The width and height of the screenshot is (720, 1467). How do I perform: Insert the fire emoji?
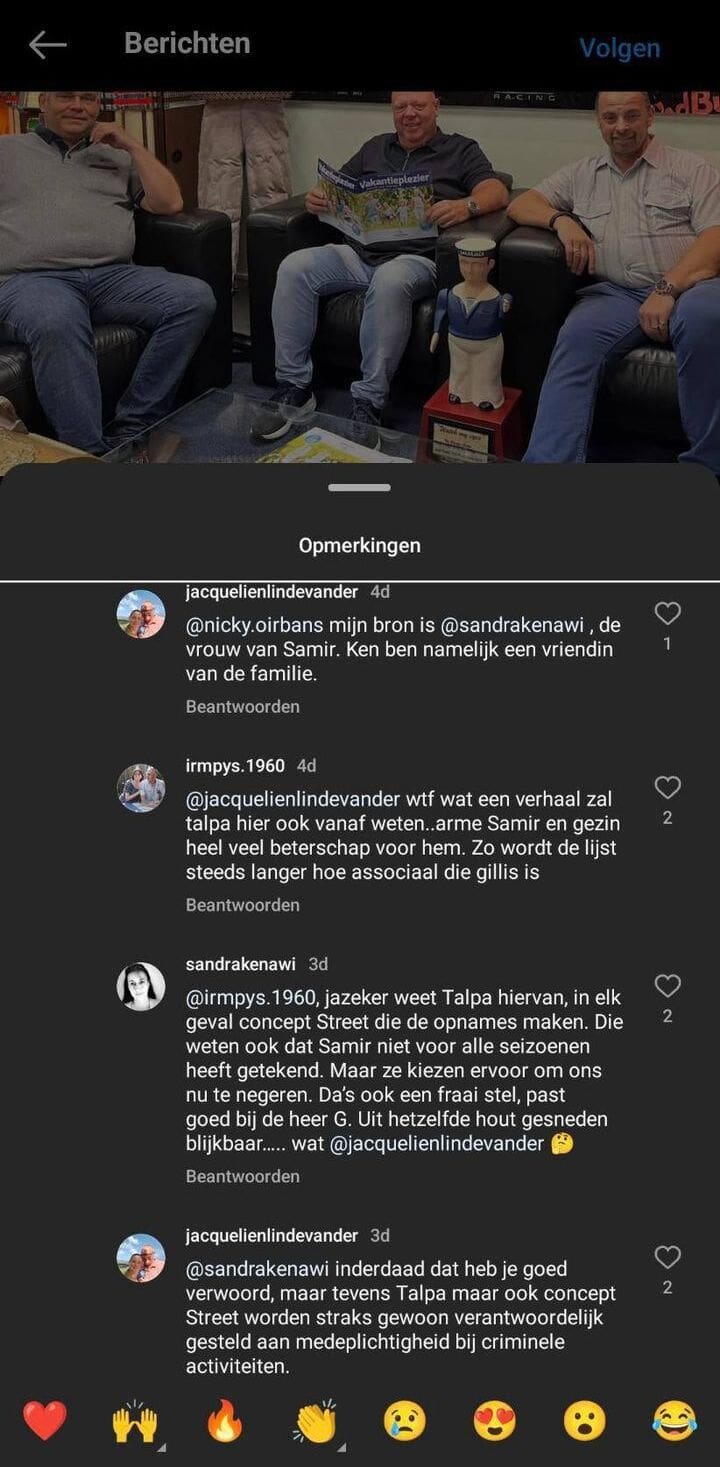225,1420
